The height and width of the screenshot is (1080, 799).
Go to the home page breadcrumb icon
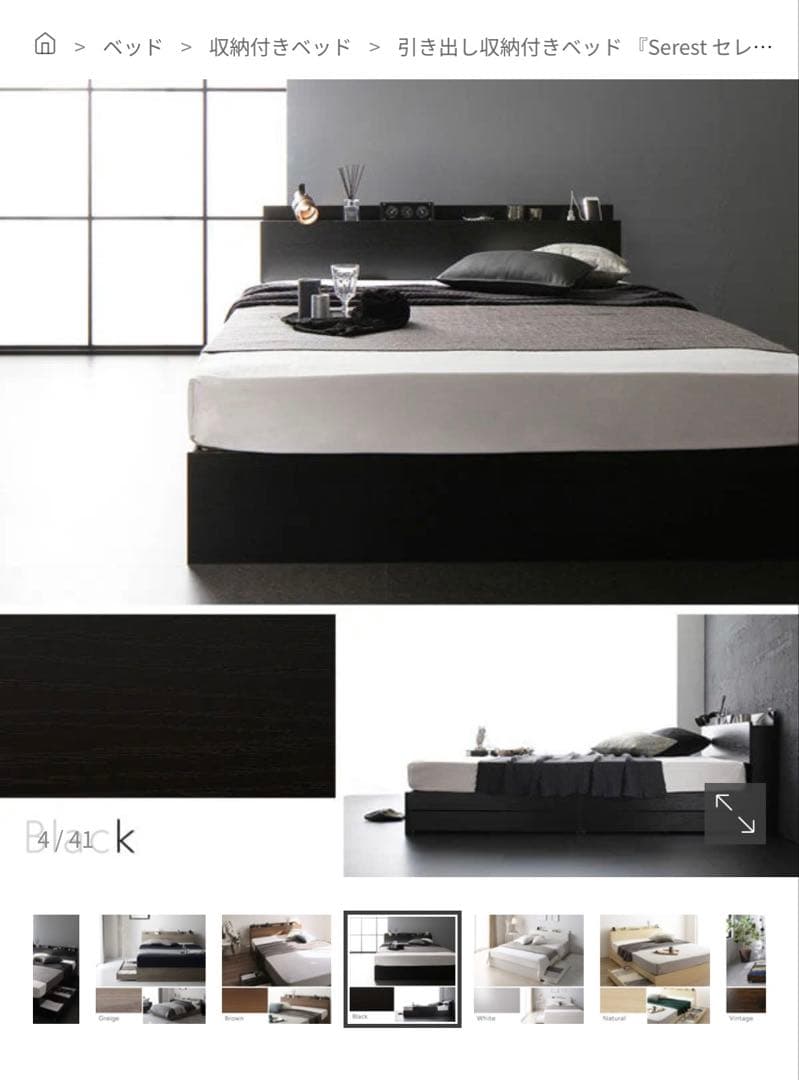44,45
